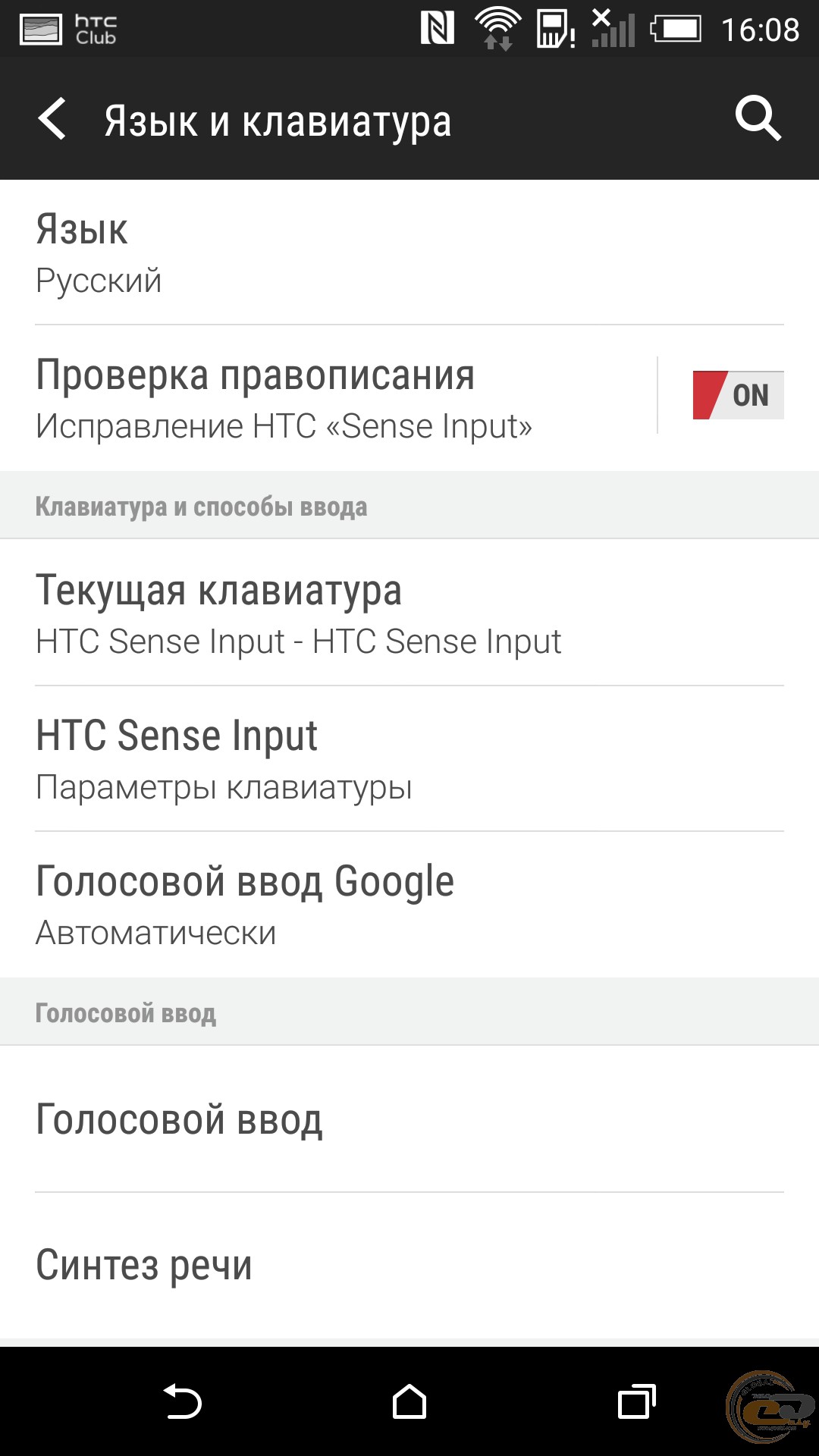Open the Язык language setting

(x=409, y=253)
